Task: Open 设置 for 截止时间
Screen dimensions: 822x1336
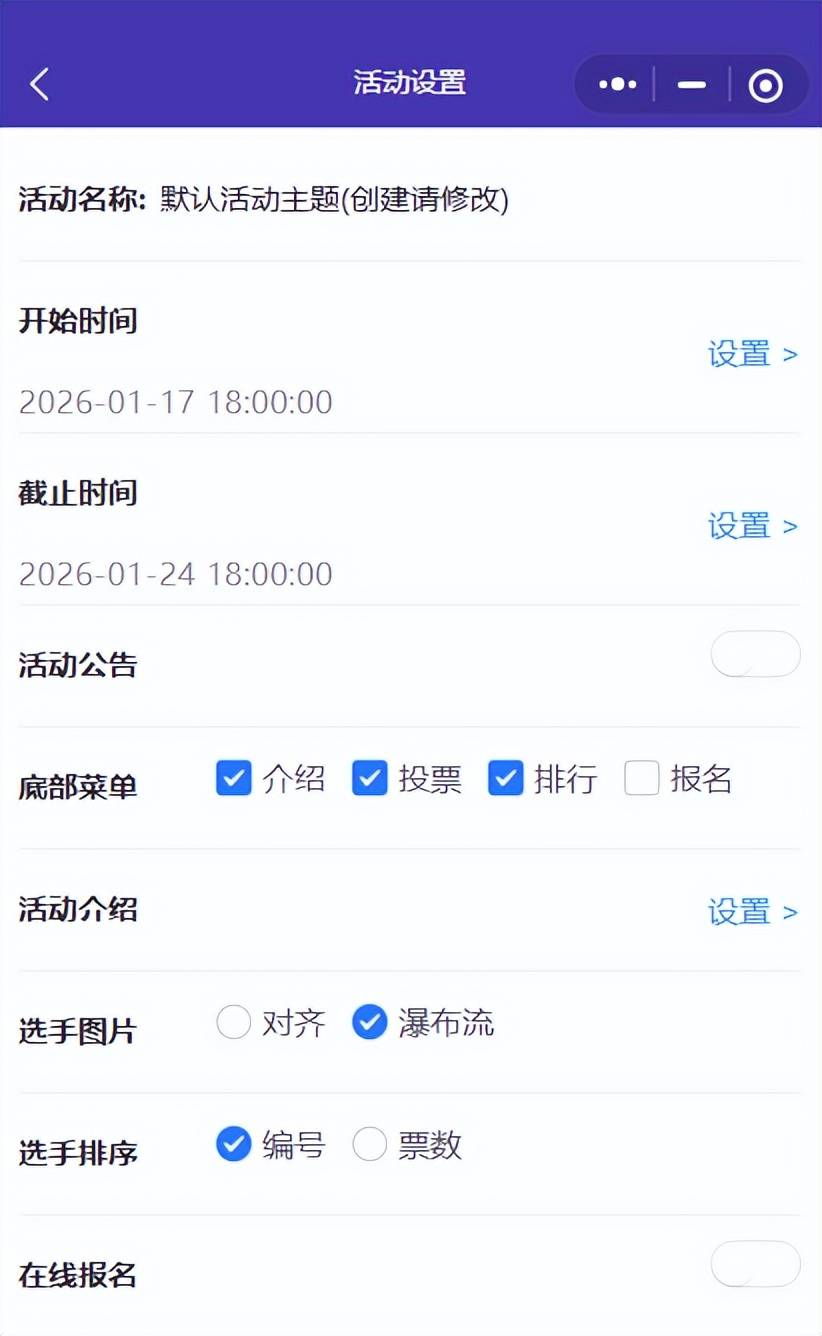Action: point(752,526)
